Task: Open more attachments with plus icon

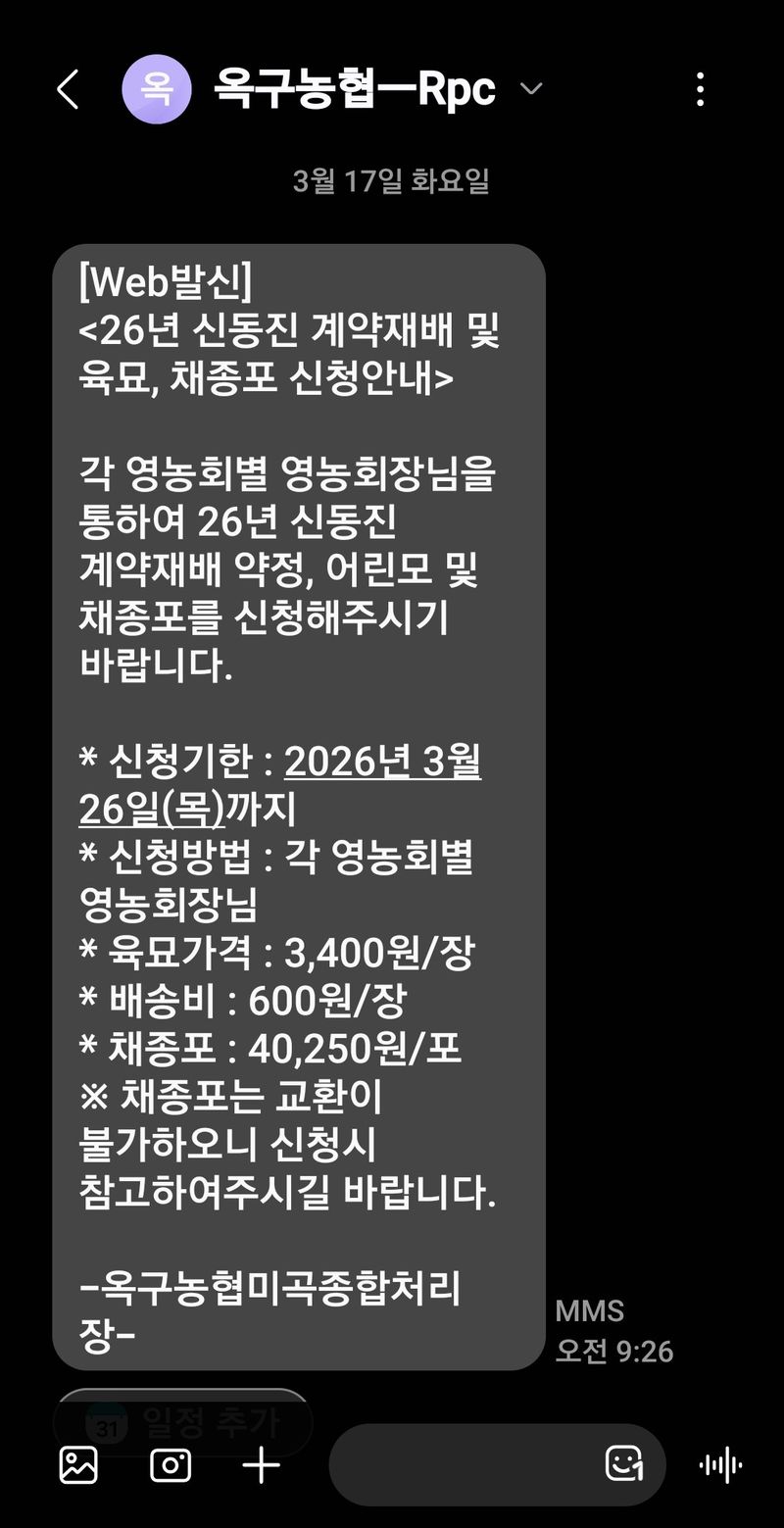Action: tap(261, 1465)
